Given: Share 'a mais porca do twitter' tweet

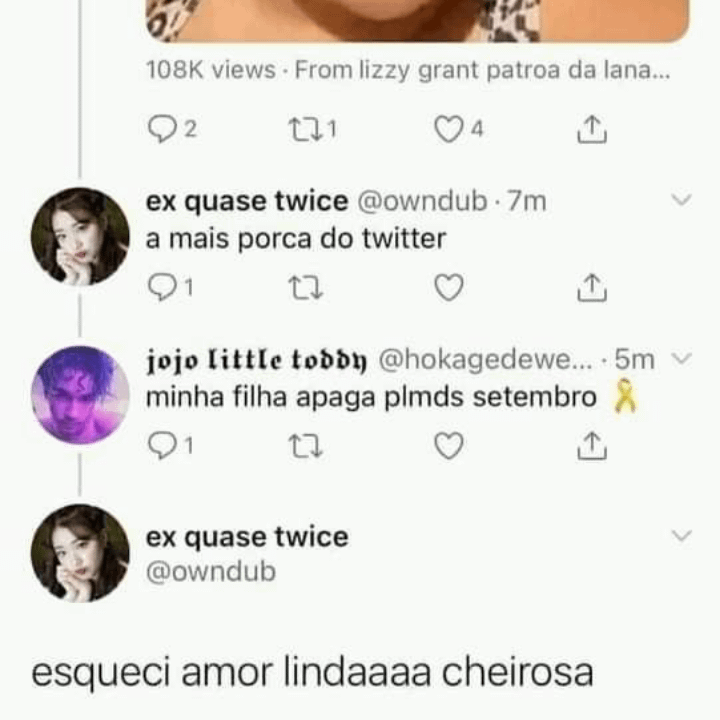Looking at the screenshot, I should pyautogui.click(x=592, y=288).
